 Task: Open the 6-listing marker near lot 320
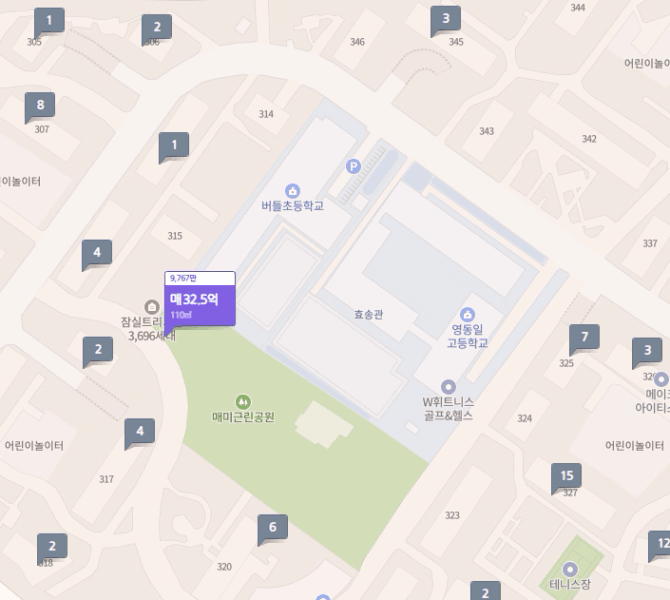pos(272,526)
